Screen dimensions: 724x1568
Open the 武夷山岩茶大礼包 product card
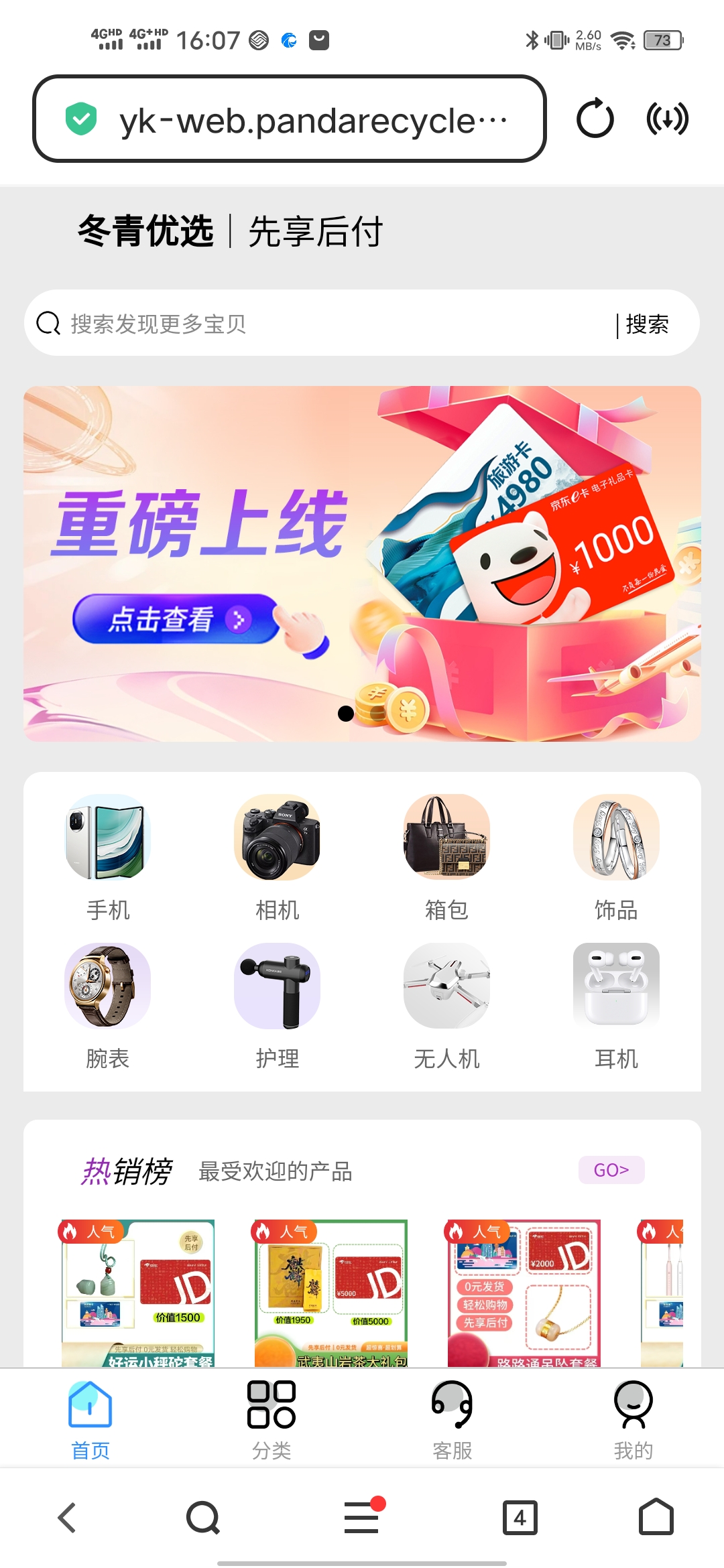pyautogui.click(x=331, y=1292)
